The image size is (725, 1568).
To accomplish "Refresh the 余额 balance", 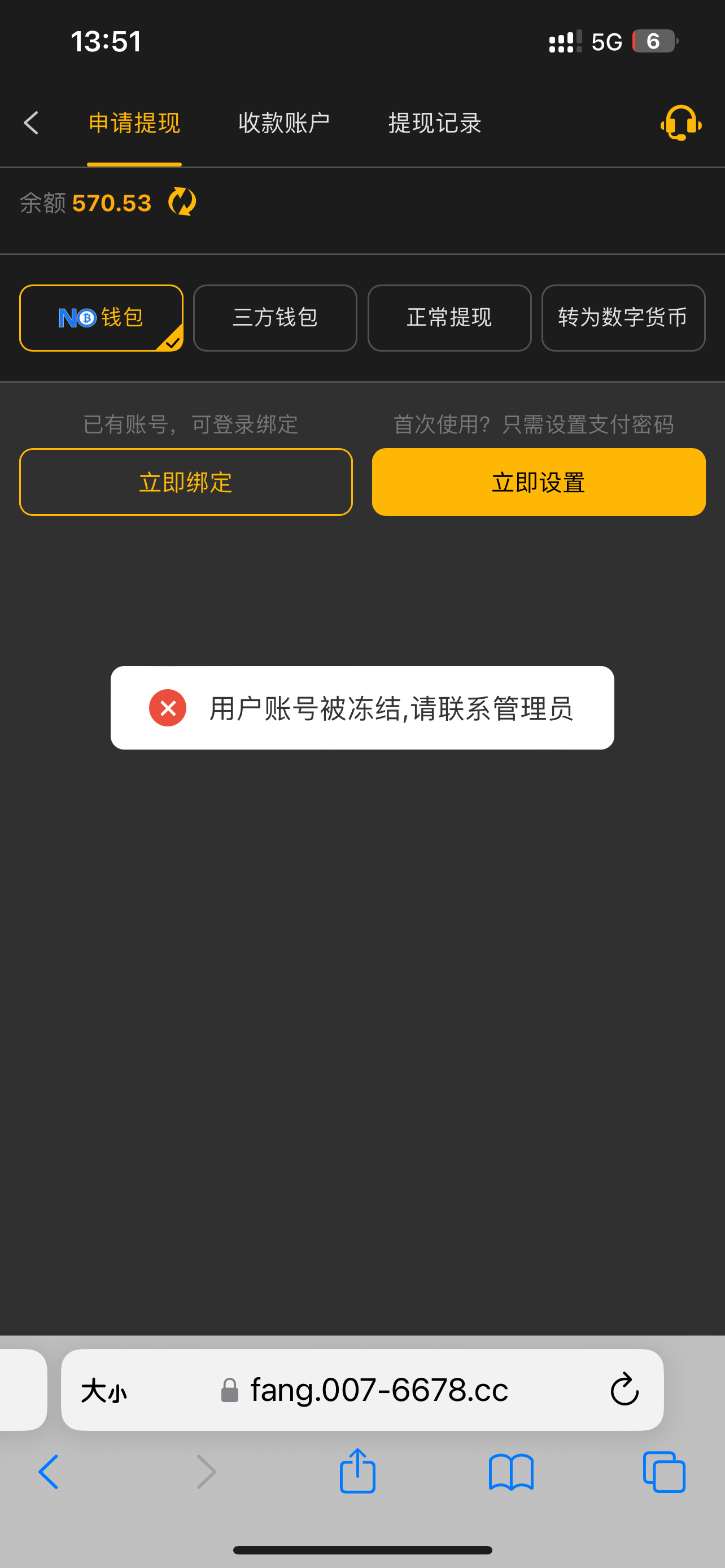I will click(182, 202).
